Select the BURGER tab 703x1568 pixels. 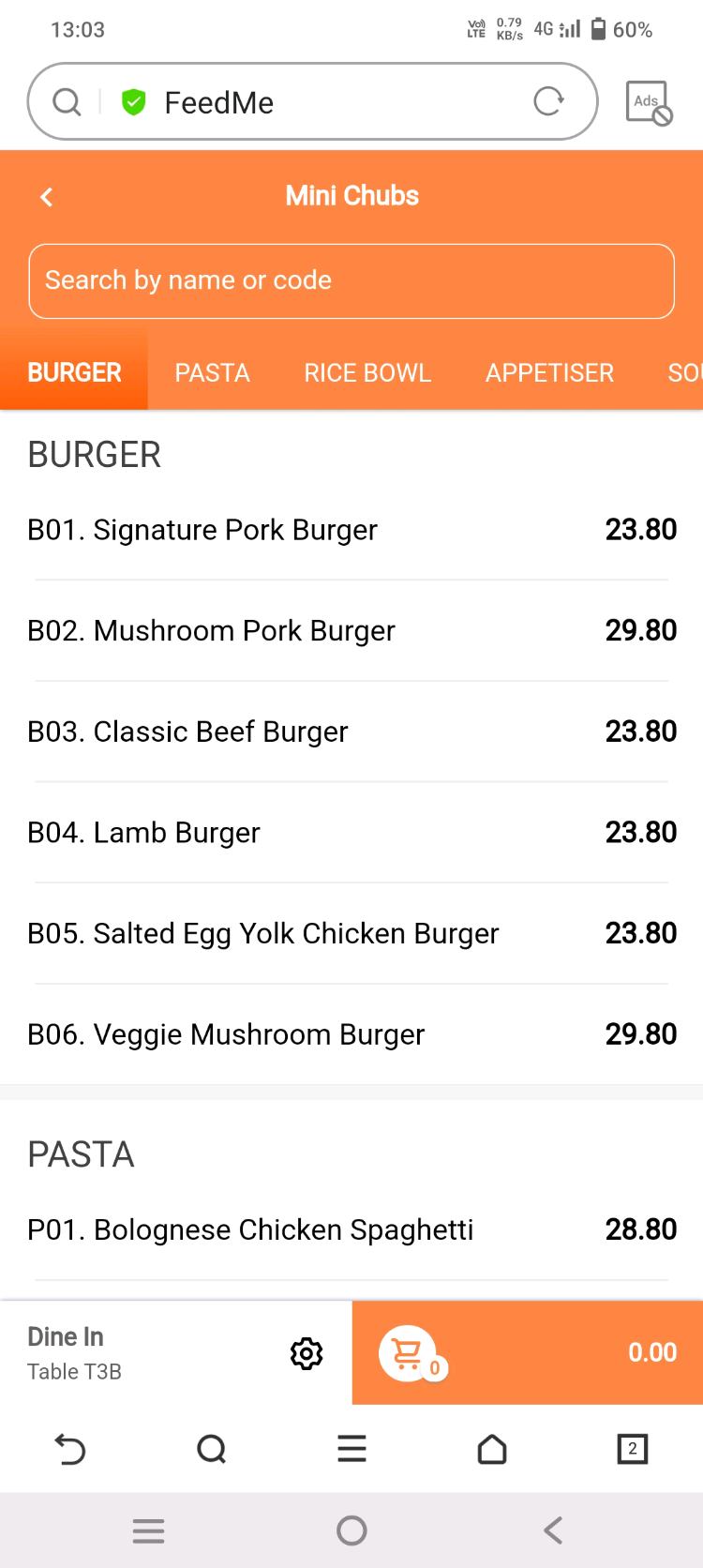coord(74,372)
